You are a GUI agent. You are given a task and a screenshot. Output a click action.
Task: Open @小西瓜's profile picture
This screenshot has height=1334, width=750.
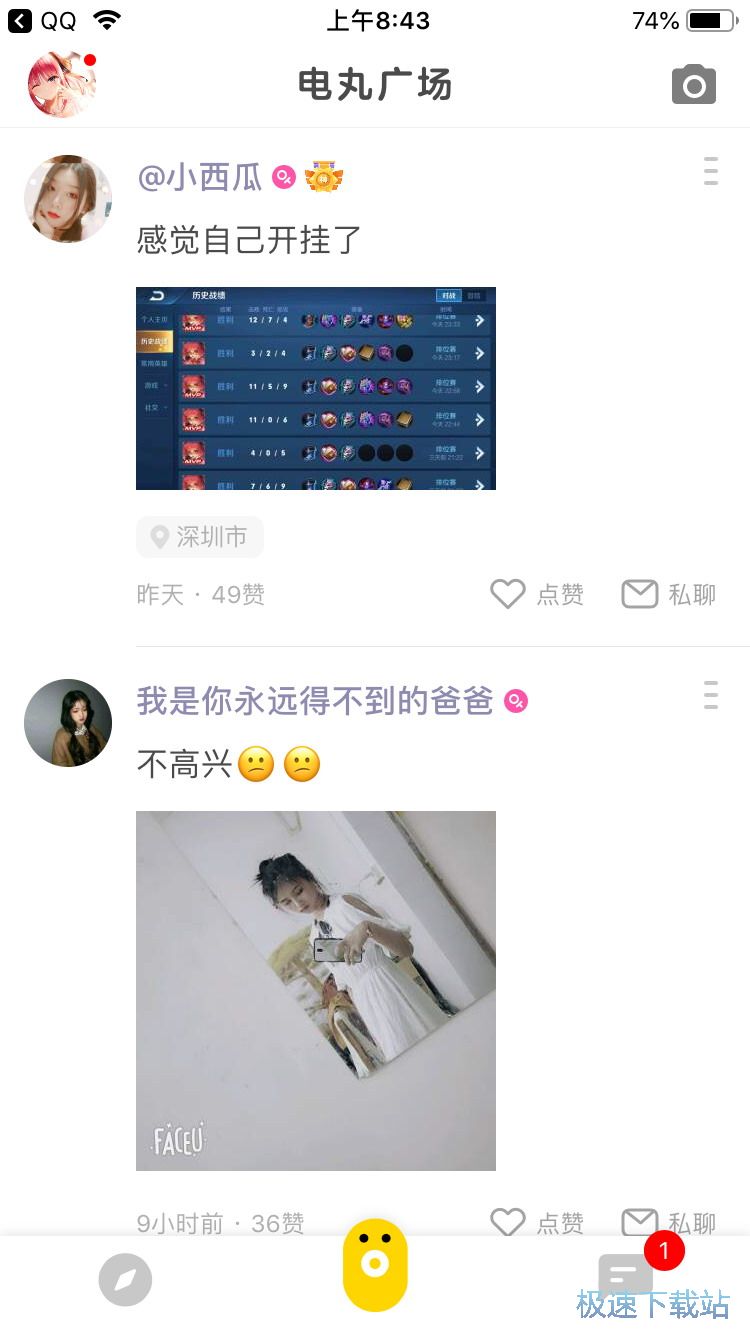point(68,198)
